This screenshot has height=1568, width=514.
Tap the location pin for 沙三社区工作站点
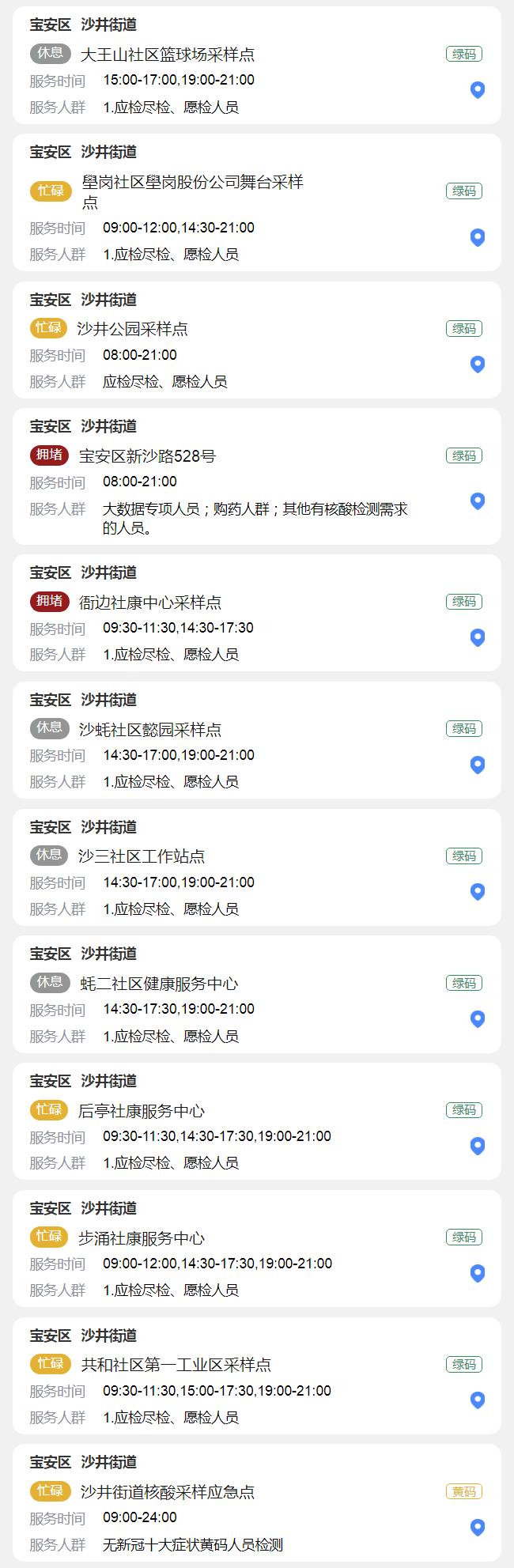pyautogui.click(x=477, y=891)
